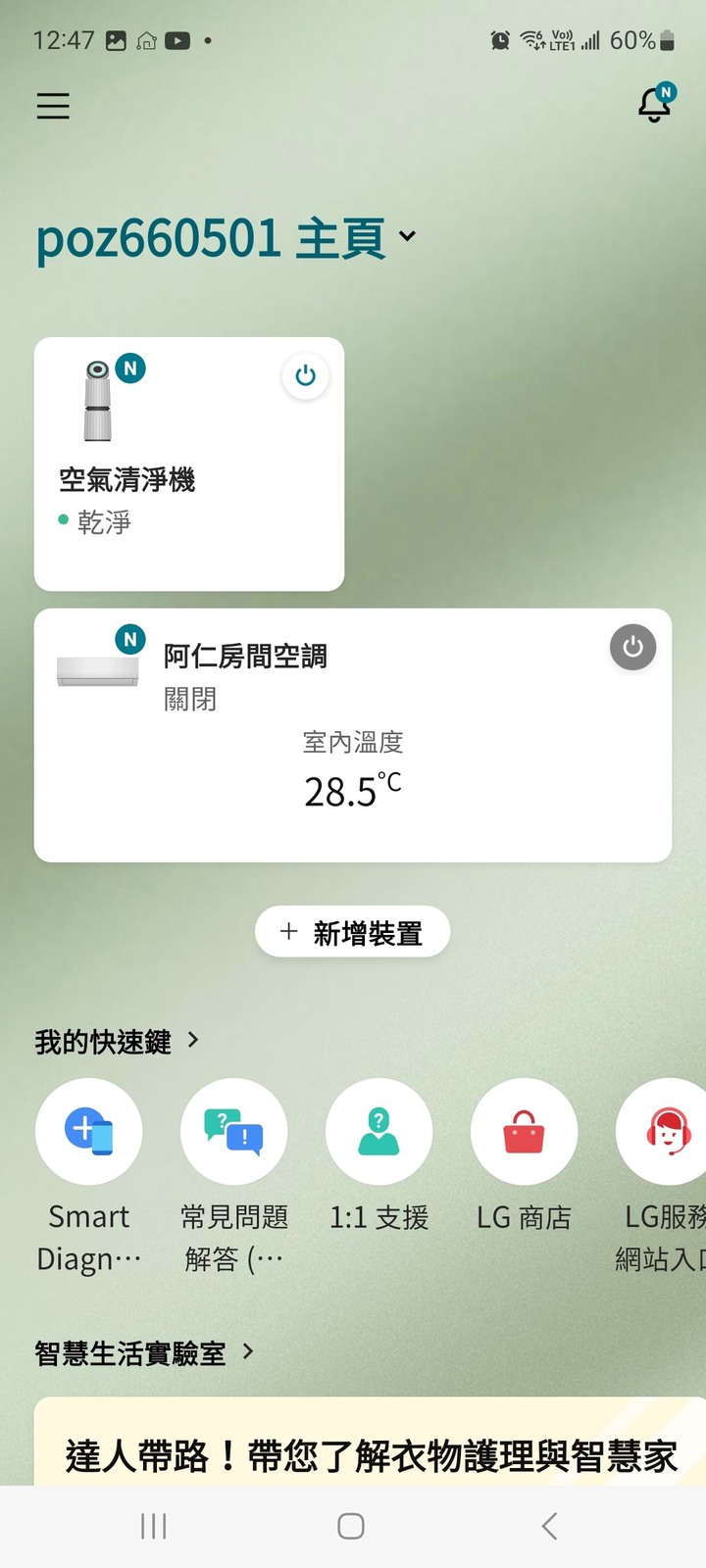Select the air conditioner device thumbnail image

95,666
